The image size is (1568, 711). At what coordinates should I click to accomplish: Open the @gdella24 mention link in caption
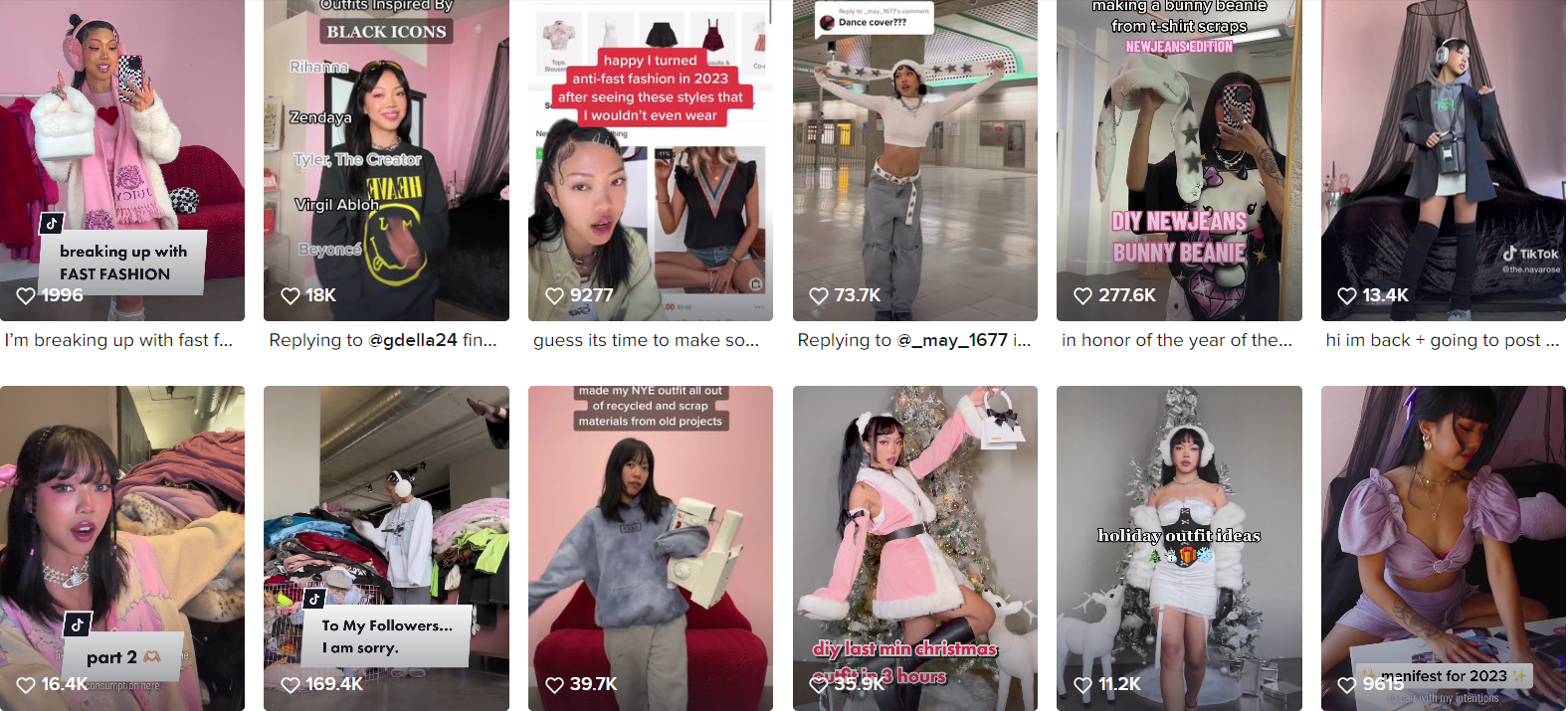(413, 340)
